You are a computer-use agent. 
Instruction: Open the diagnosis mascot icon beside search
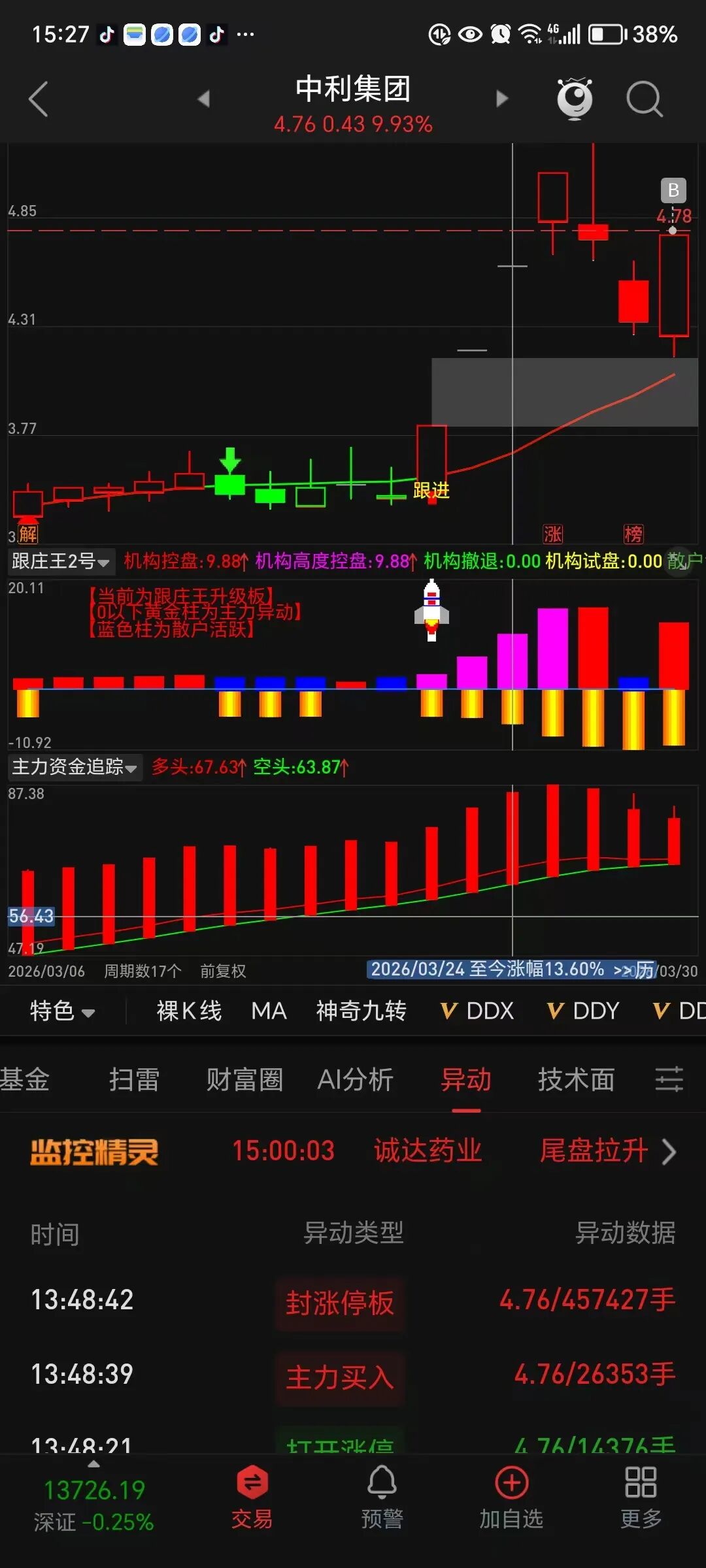tap(574, 98)
